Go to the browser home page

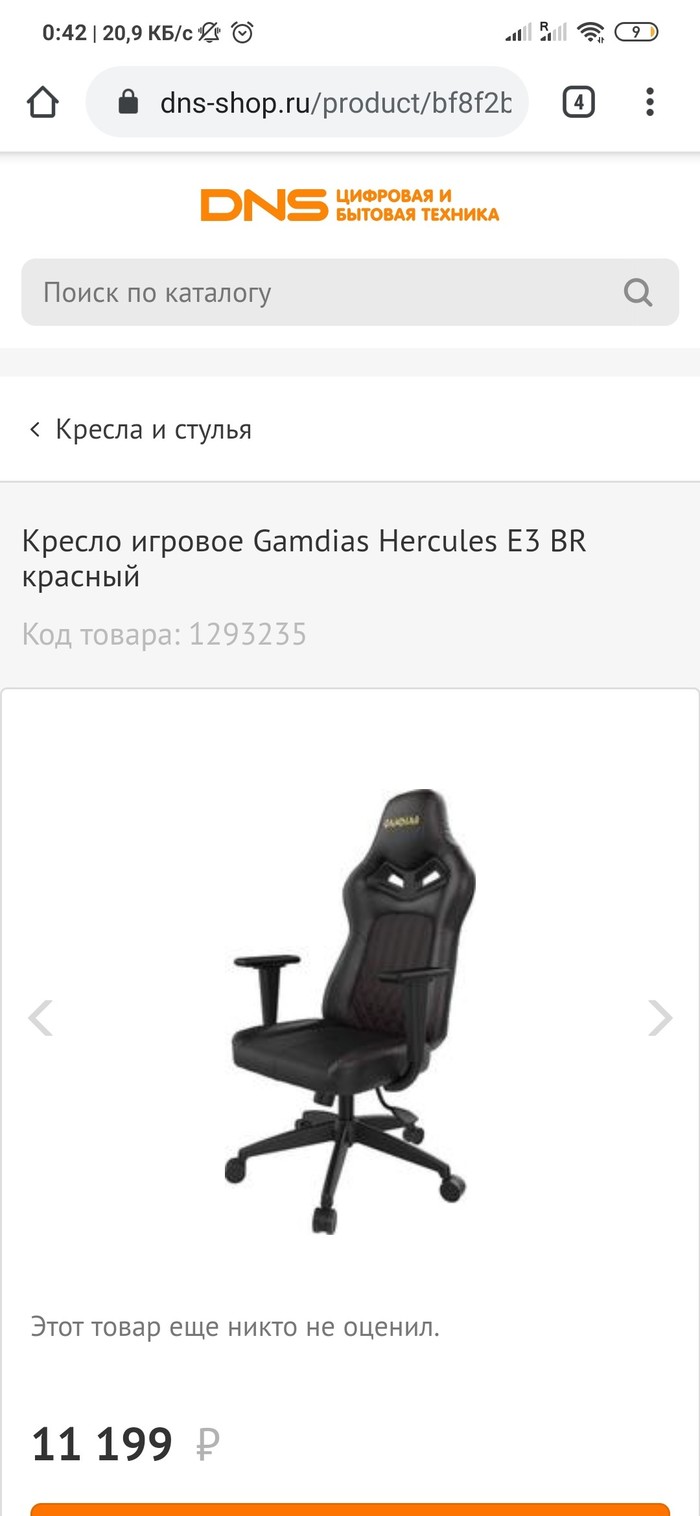43,102
